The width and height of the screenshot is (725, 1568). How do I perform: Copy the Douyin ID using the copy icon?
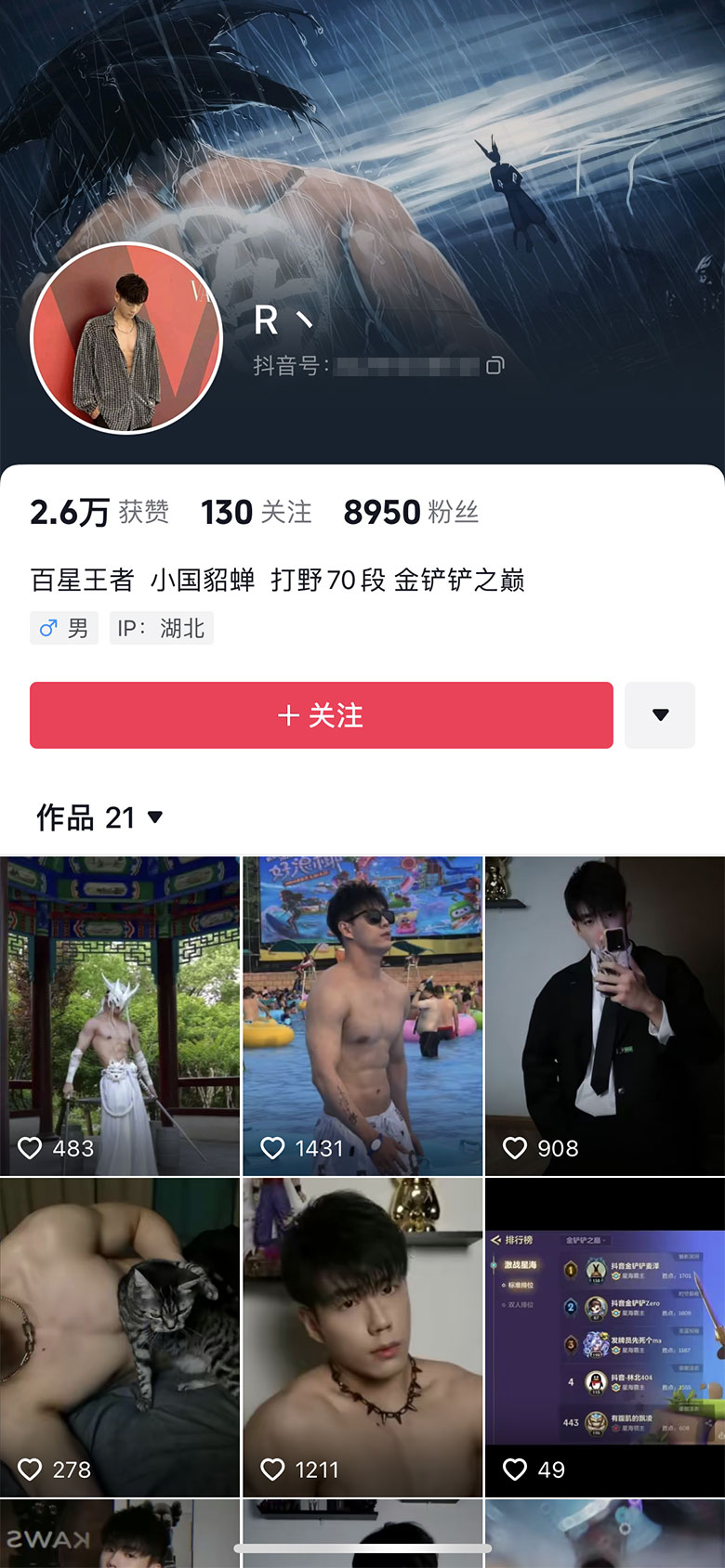coord(495,366)
